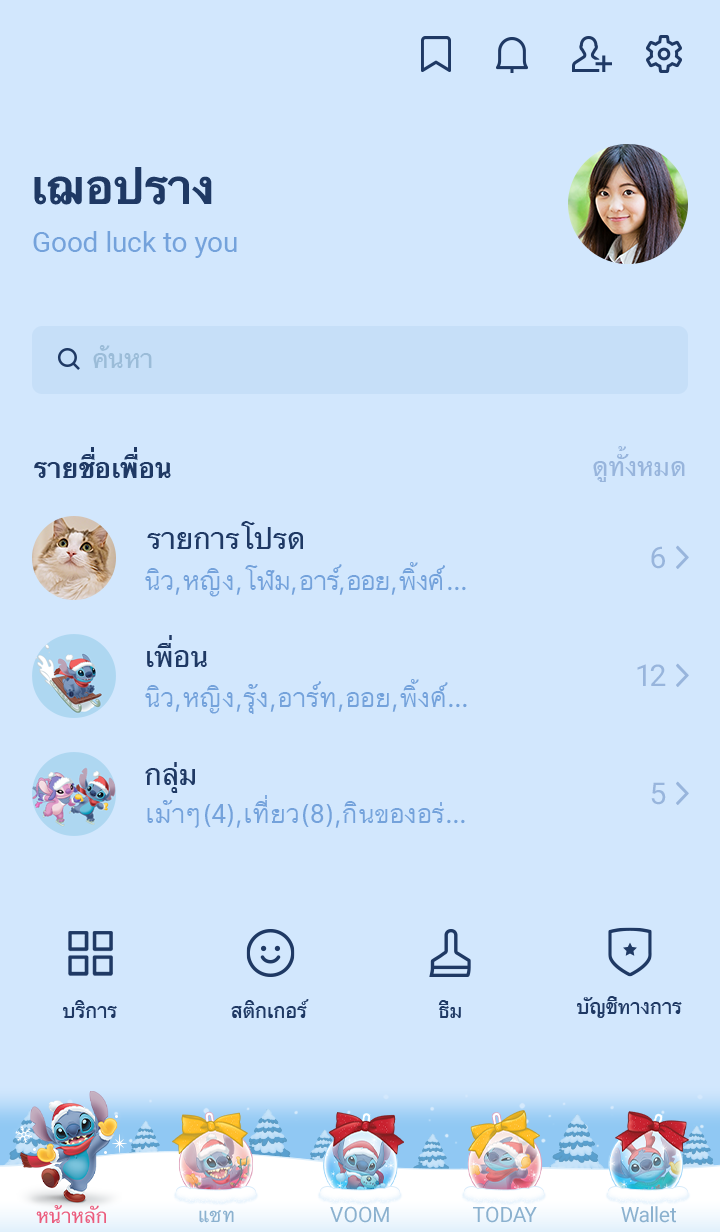Tap the ค้นหา search field
The width and height of the screenshot is (720, 1232).
360,360
